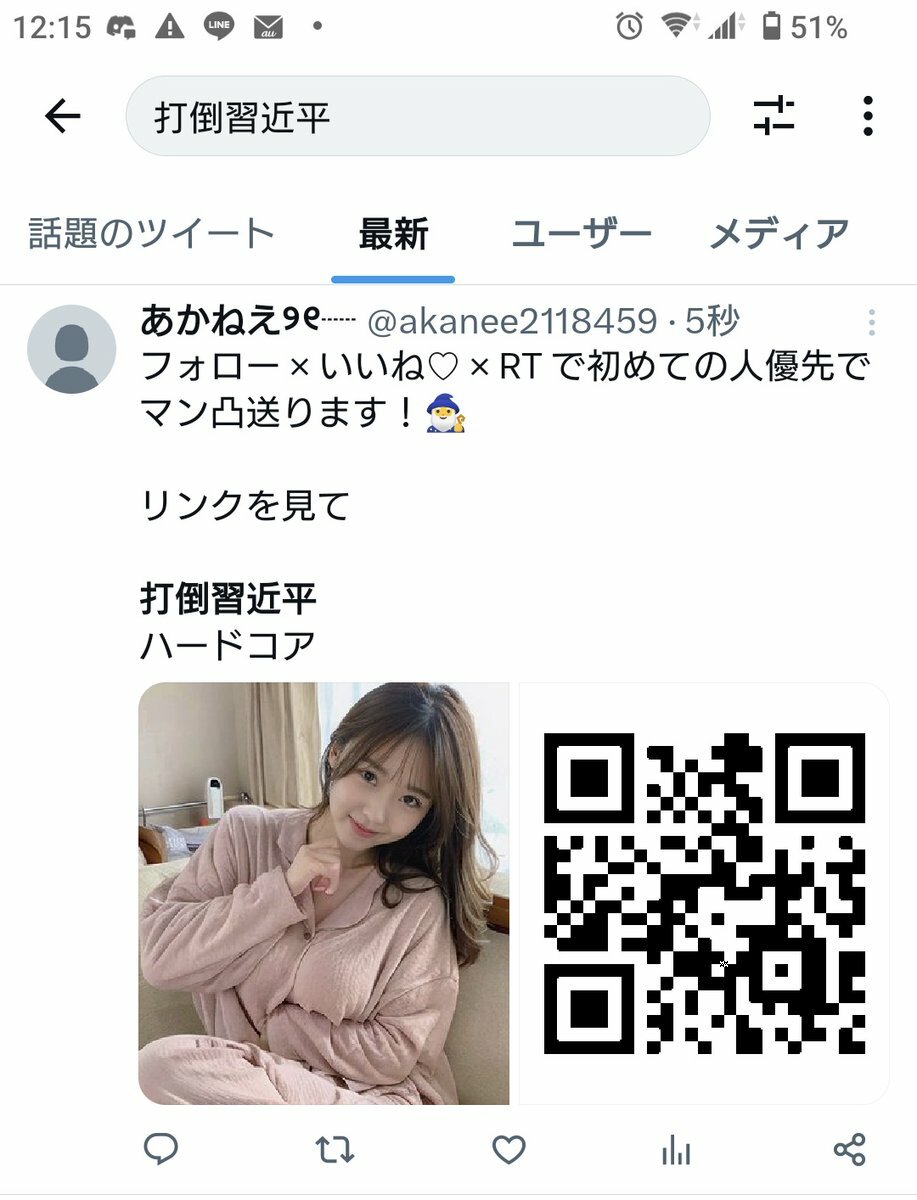Image resolution: width=917 pixels, height=1200 pixels.
Task: Retweet あかねえ's tweet
Action: 334,1149
